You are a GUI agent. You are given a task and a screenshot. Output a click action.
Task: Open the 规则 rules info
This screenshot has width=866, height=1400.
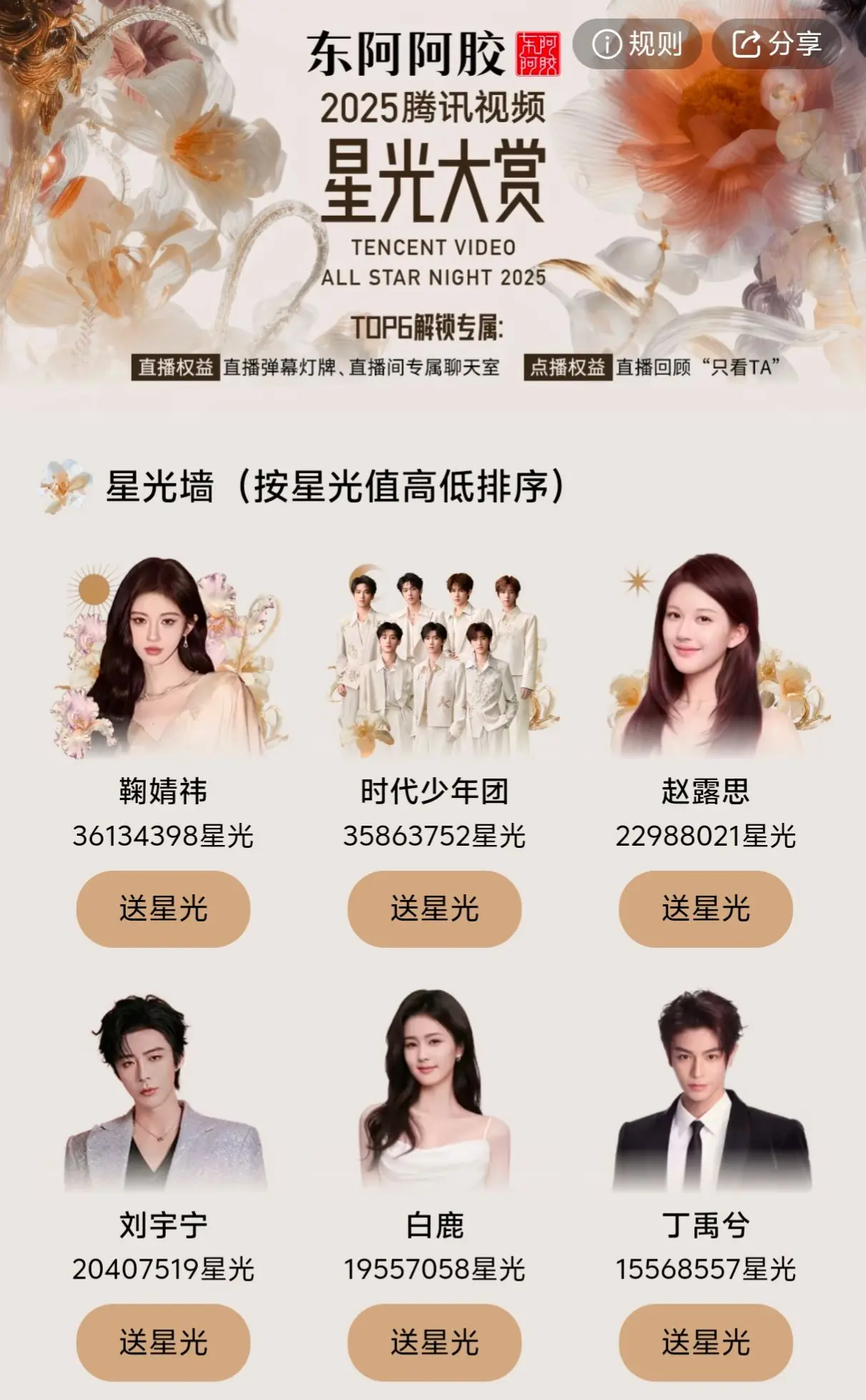[x=637, y=44]
